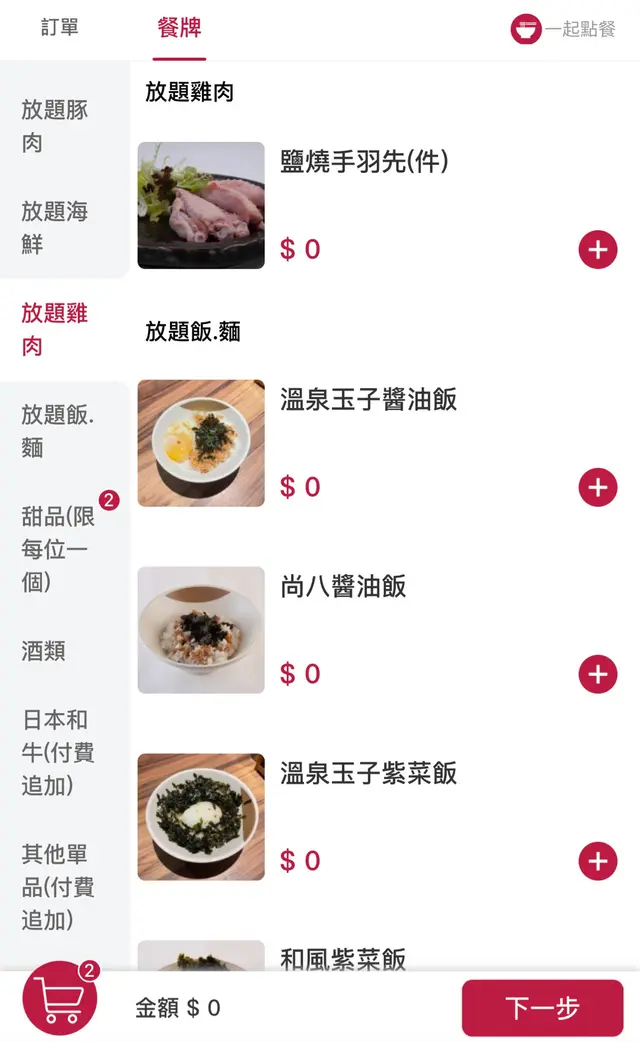Image resolution: width=640 pixels, height=1042 pixels.
Task: Open the 放題豚肉 category
Action: point(55,126)
